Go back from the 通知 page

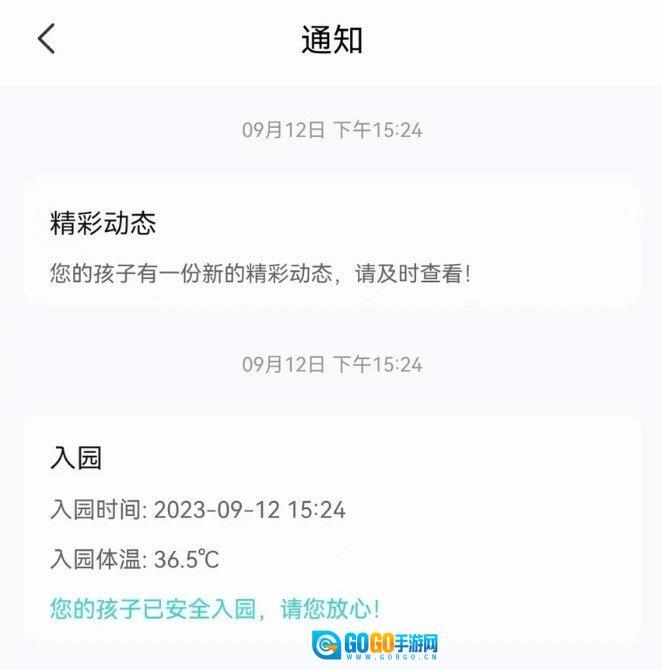[x=46, y=39]
